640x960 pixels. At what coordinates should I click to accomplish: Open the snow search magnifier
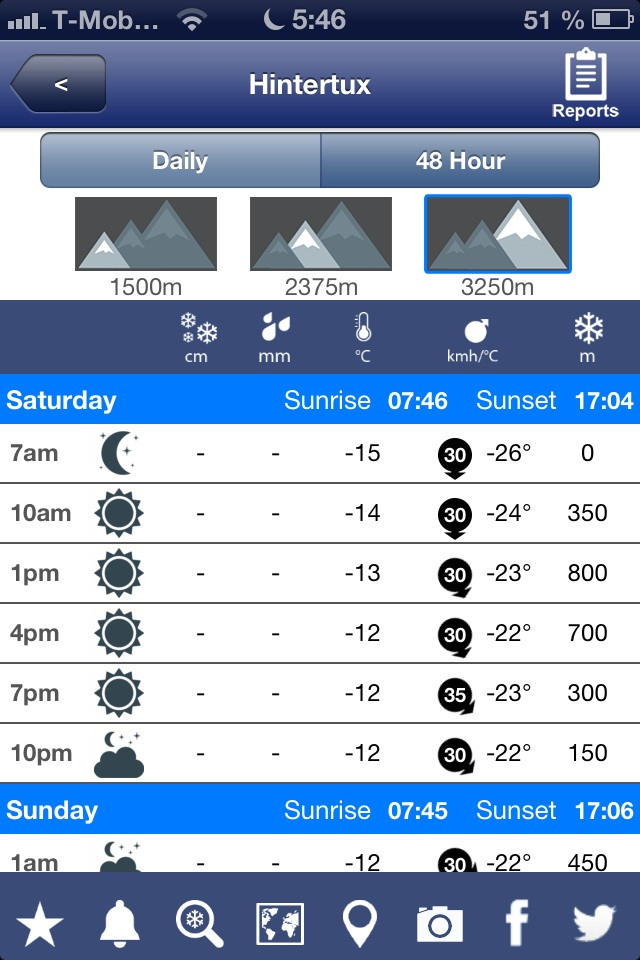click(200, 922)
